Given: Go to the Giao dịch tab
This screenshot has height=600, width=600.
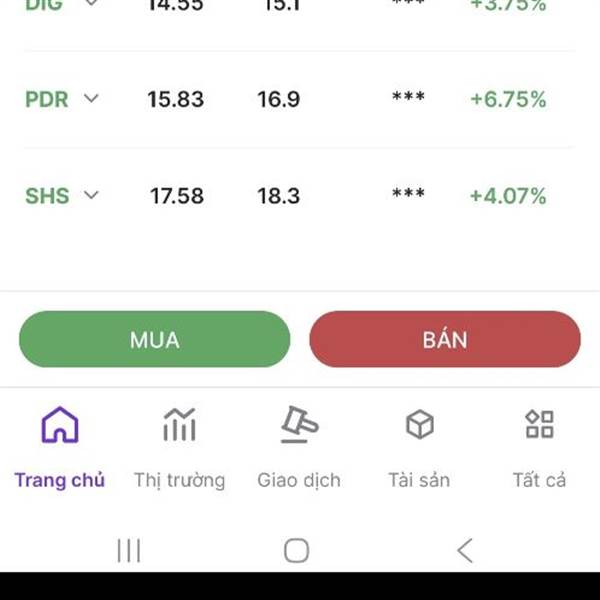Looking at the screenshot, I should (x=299, y=447).
